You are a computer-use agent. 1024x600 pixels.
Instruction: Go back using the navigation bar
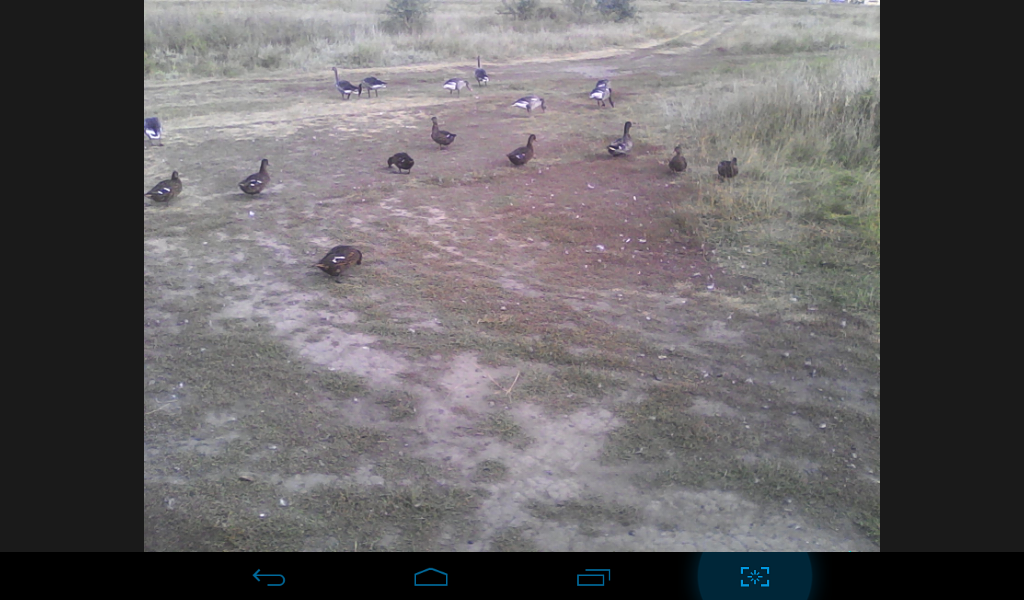[268, 577]
